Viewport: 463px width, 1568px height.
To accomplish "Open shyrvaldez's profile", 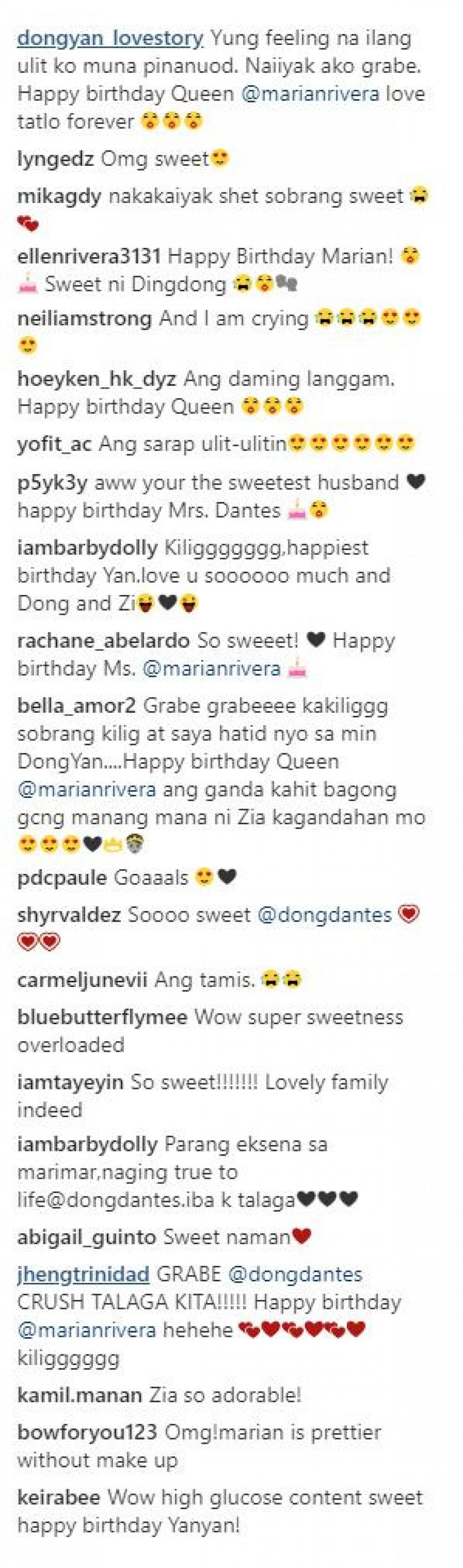I will click(x=69, y=915).
